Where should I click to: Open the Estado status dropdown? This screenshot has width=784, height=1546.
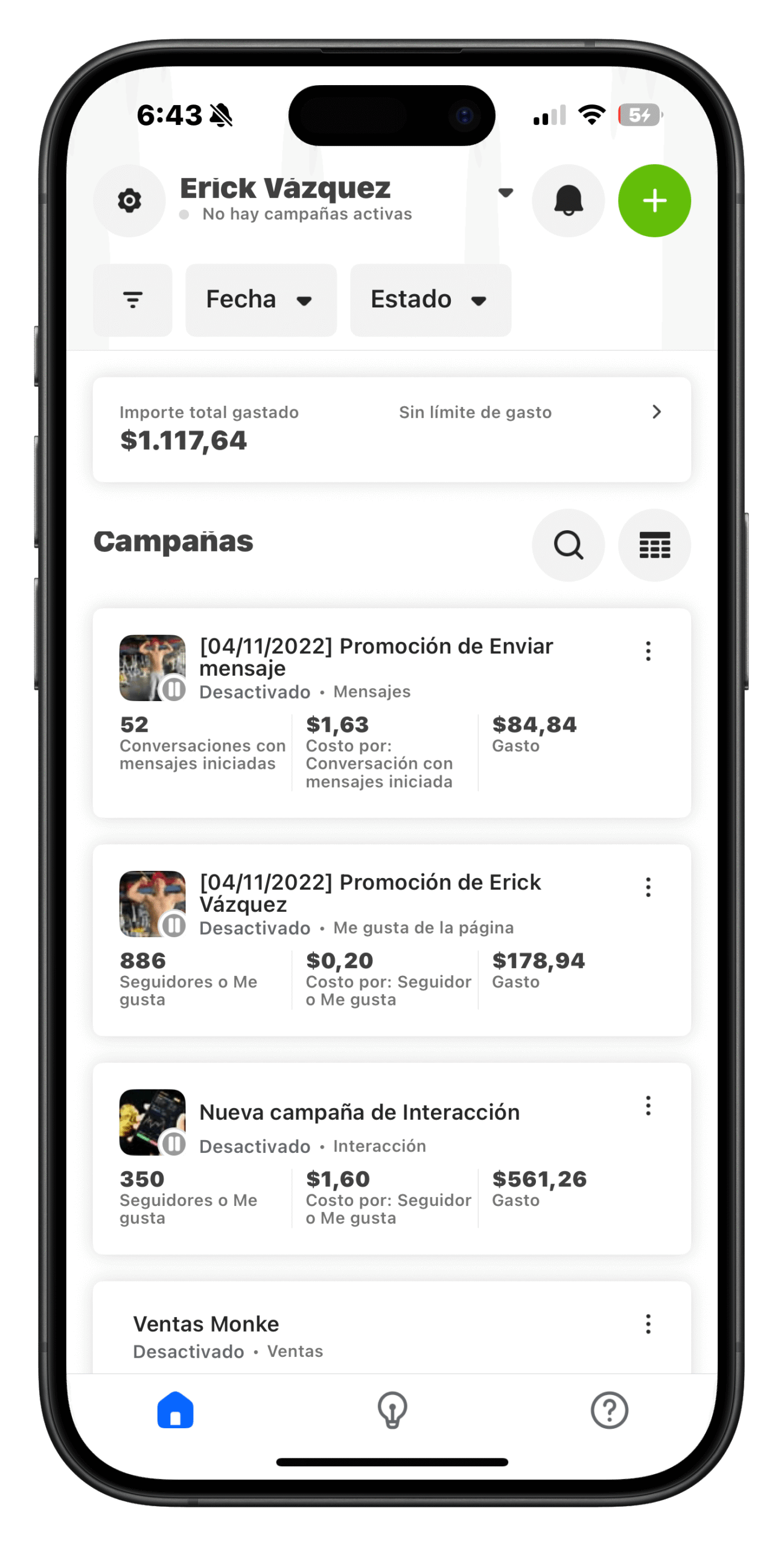coord(430,300)
